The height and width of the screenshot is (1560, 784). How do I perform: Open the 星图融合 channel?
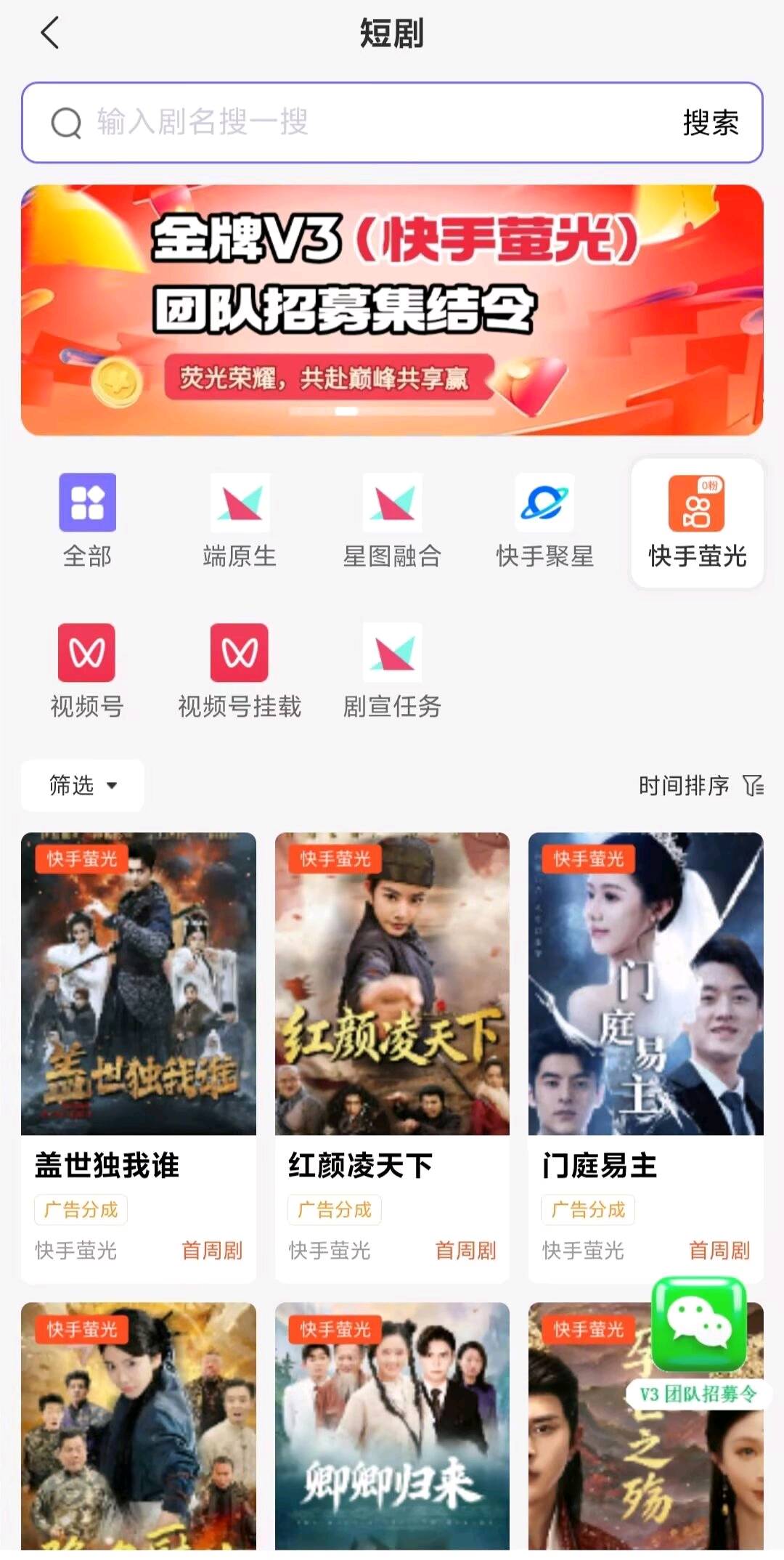tap(391, 503)
